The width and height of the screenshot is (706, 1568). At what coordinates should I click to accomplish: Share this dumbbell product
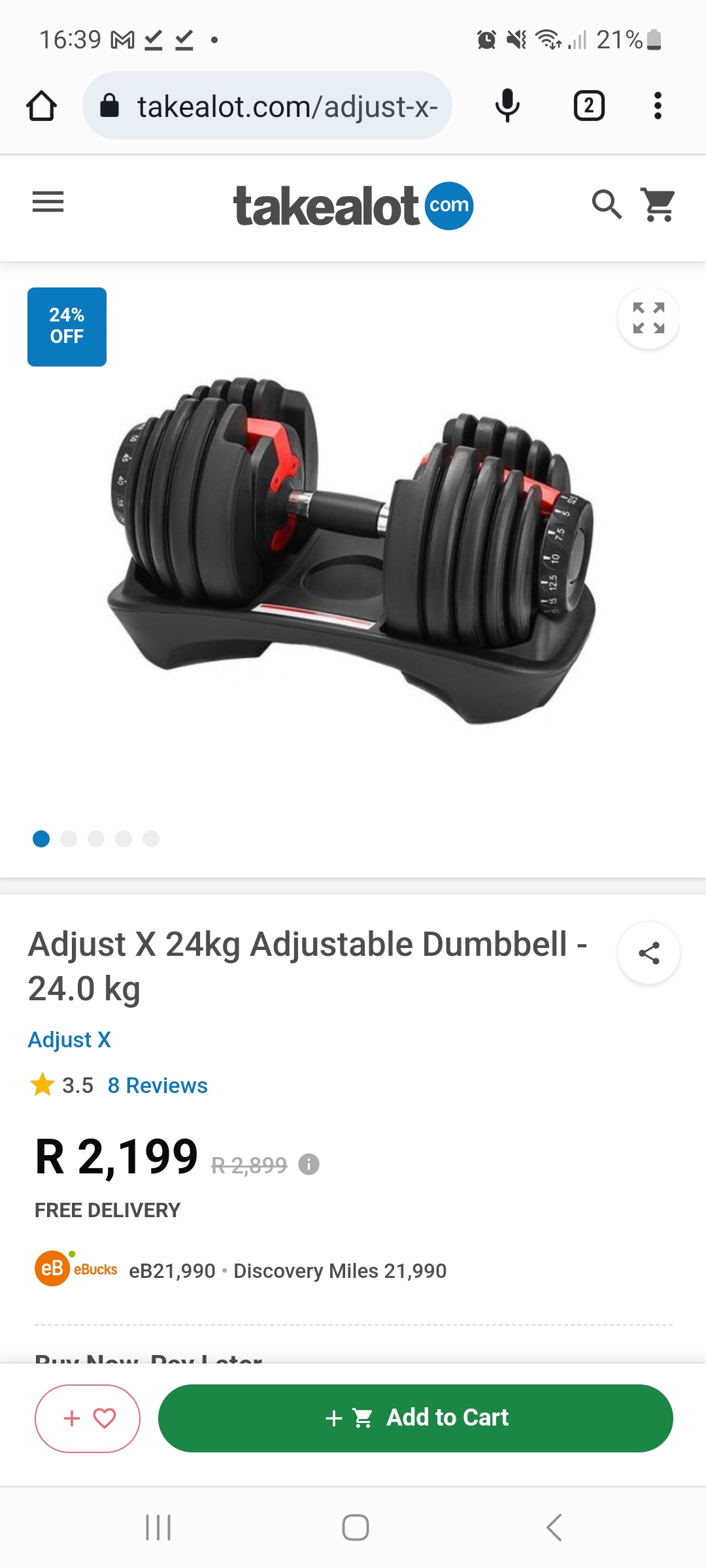(648, 953)
